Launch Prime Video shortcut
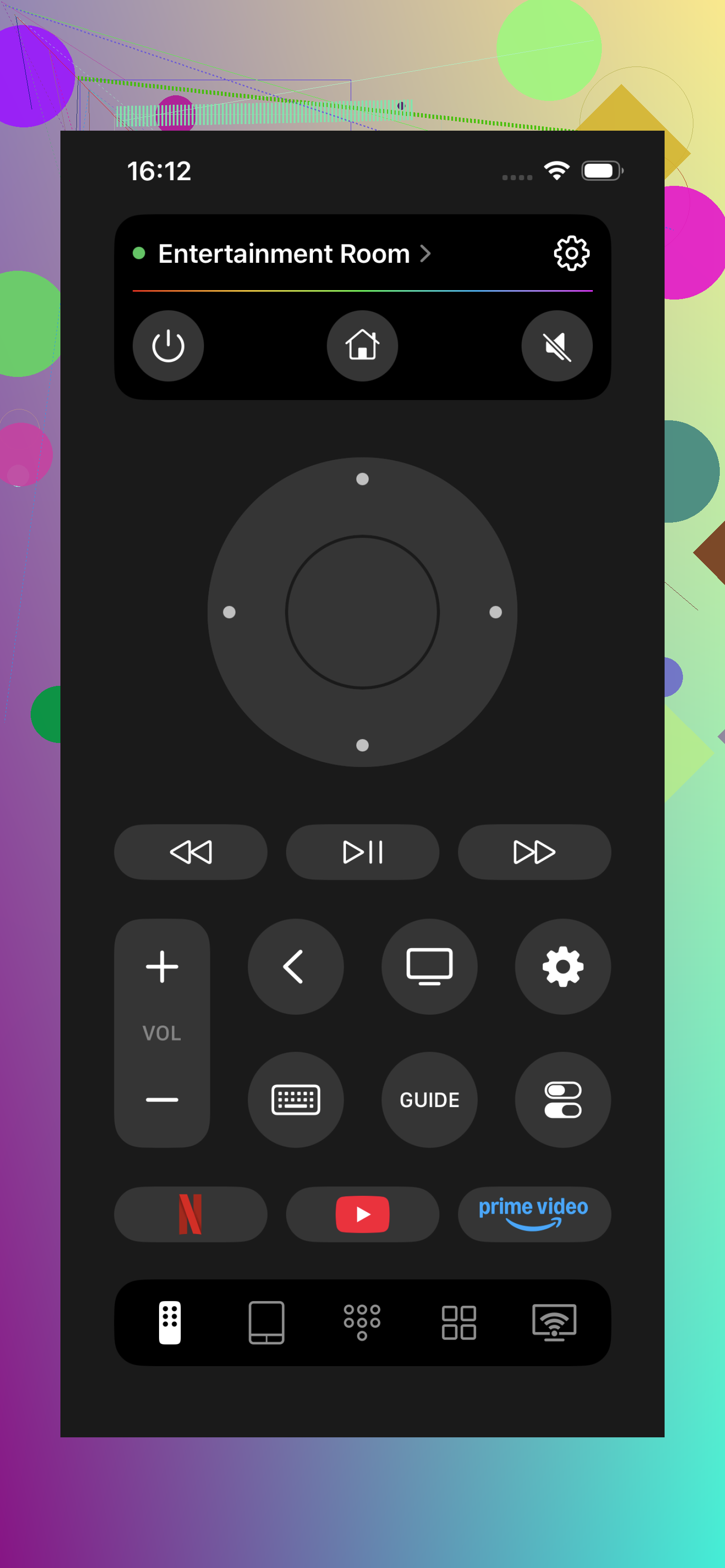 (534, 1214)
